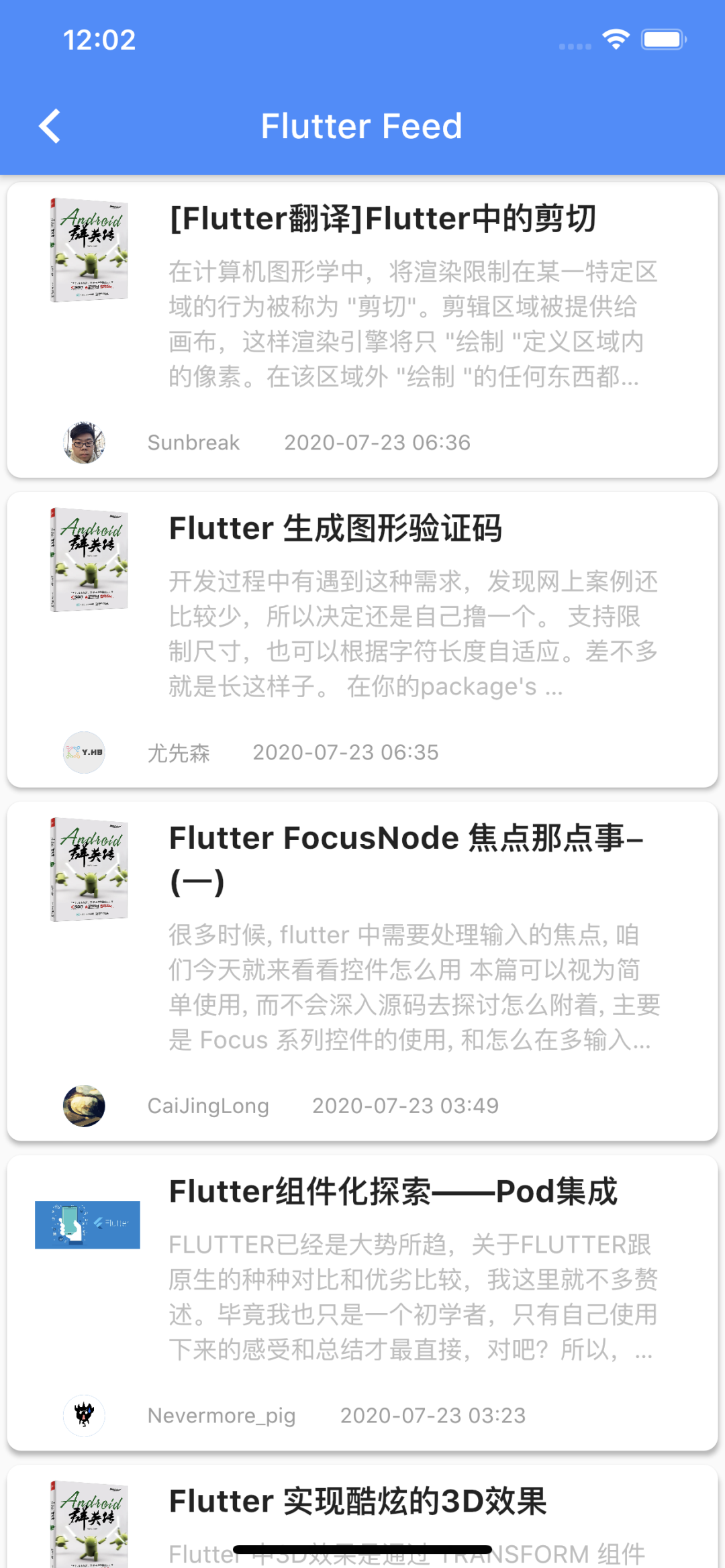
Task: Open CaiJingLong's avatar image
Action: pos(83,1106)
